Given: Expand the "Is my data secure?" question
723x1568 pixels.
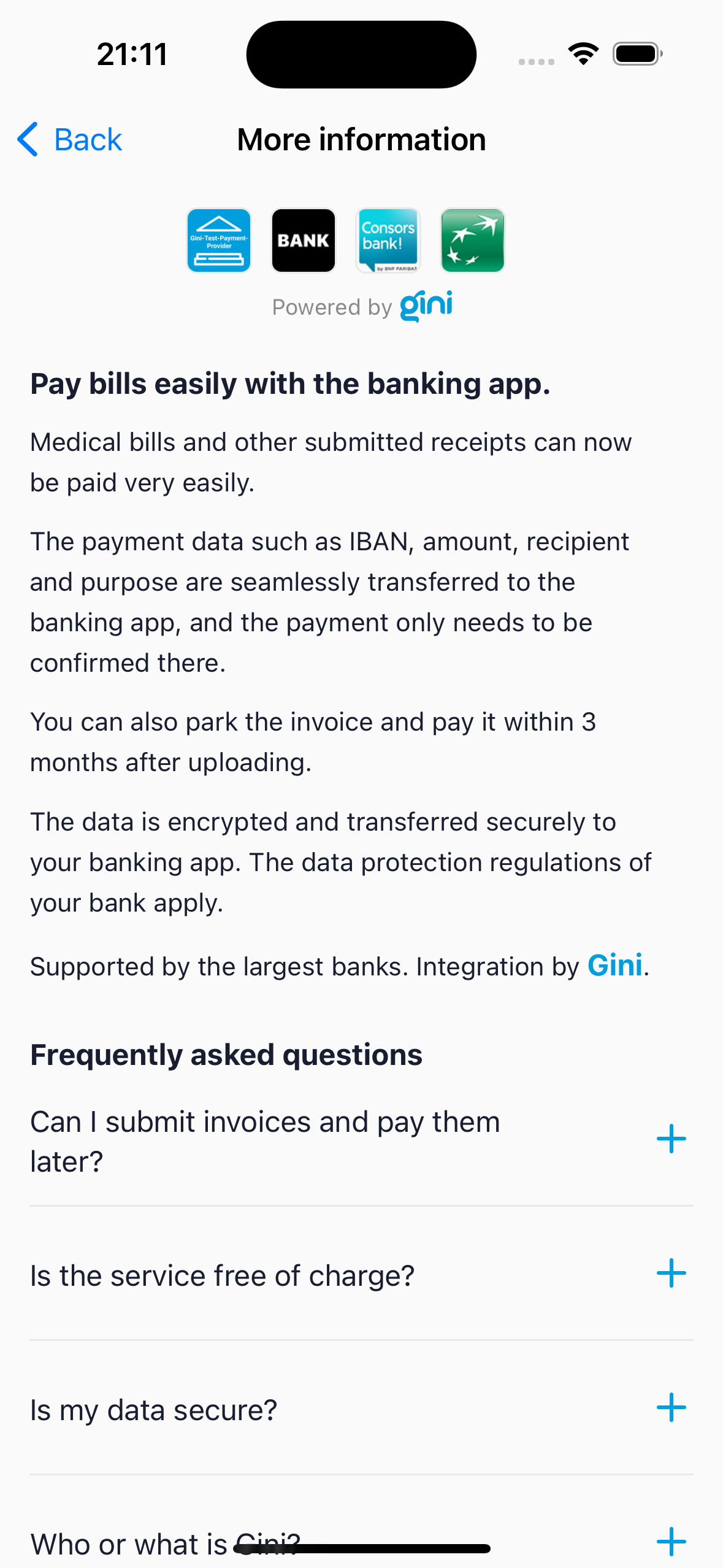Looking at the screenshot, I should (361, 1409).
